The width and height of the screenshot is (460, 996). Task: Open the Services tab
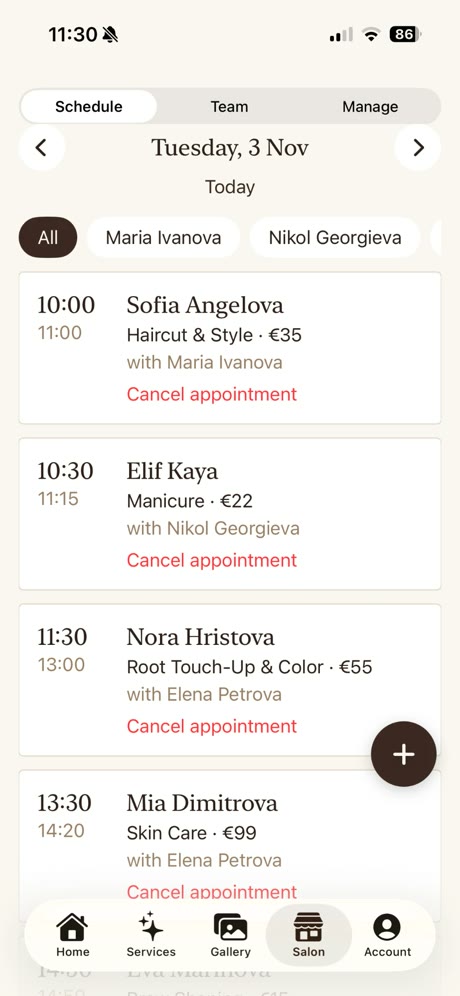151,935
